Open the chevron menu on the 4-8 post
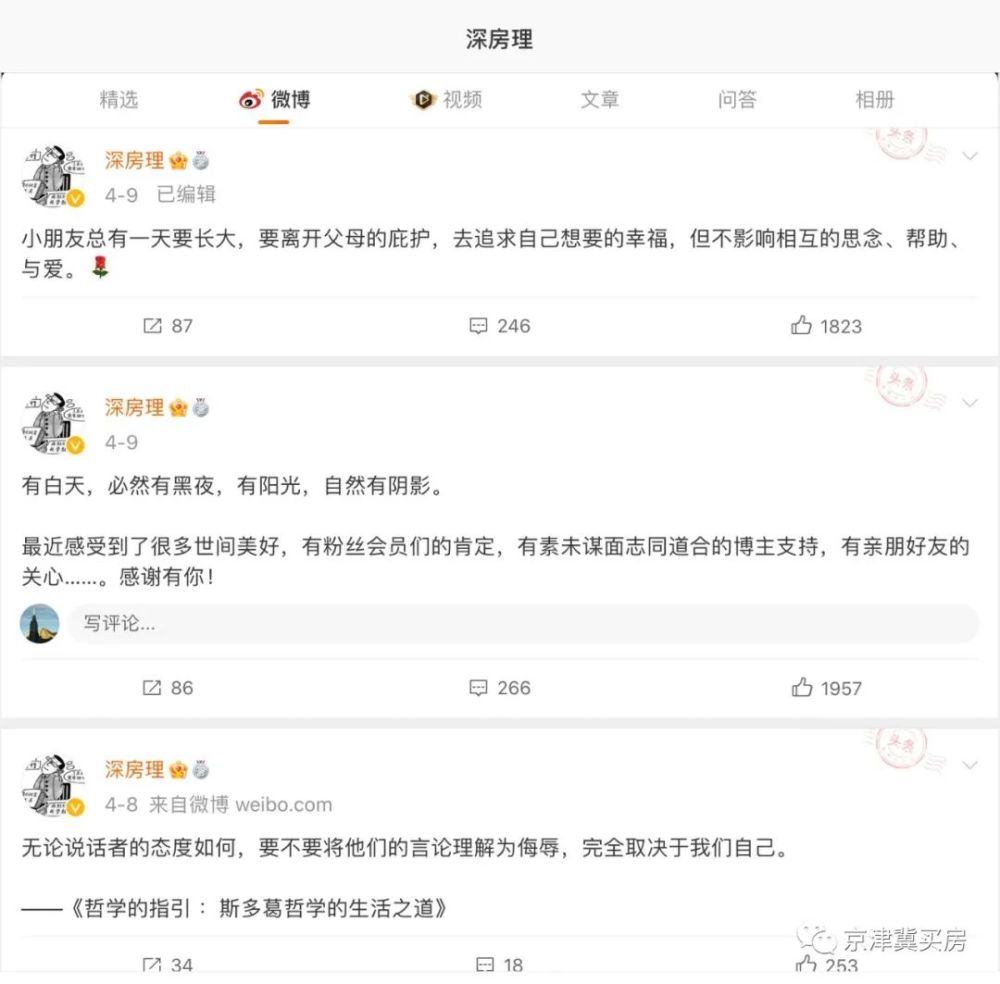The image size is (1000, 984). 969,765
